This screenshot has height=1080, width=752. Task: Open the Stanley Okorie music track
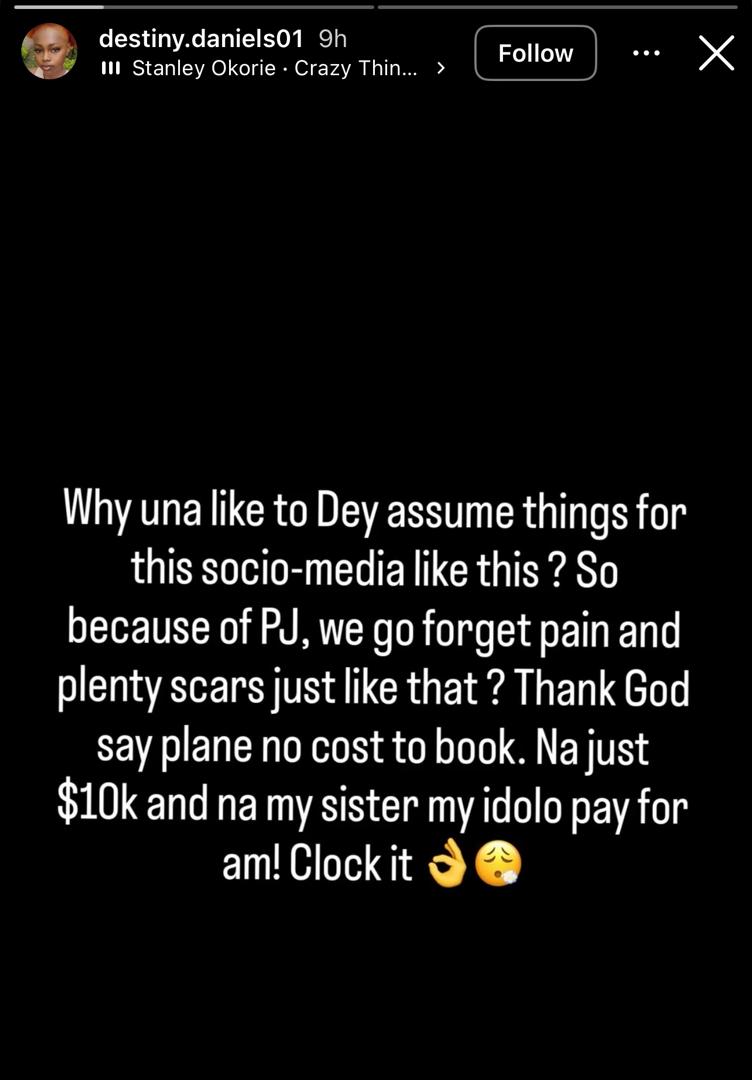pyautogui.click(x=275, y=68)
